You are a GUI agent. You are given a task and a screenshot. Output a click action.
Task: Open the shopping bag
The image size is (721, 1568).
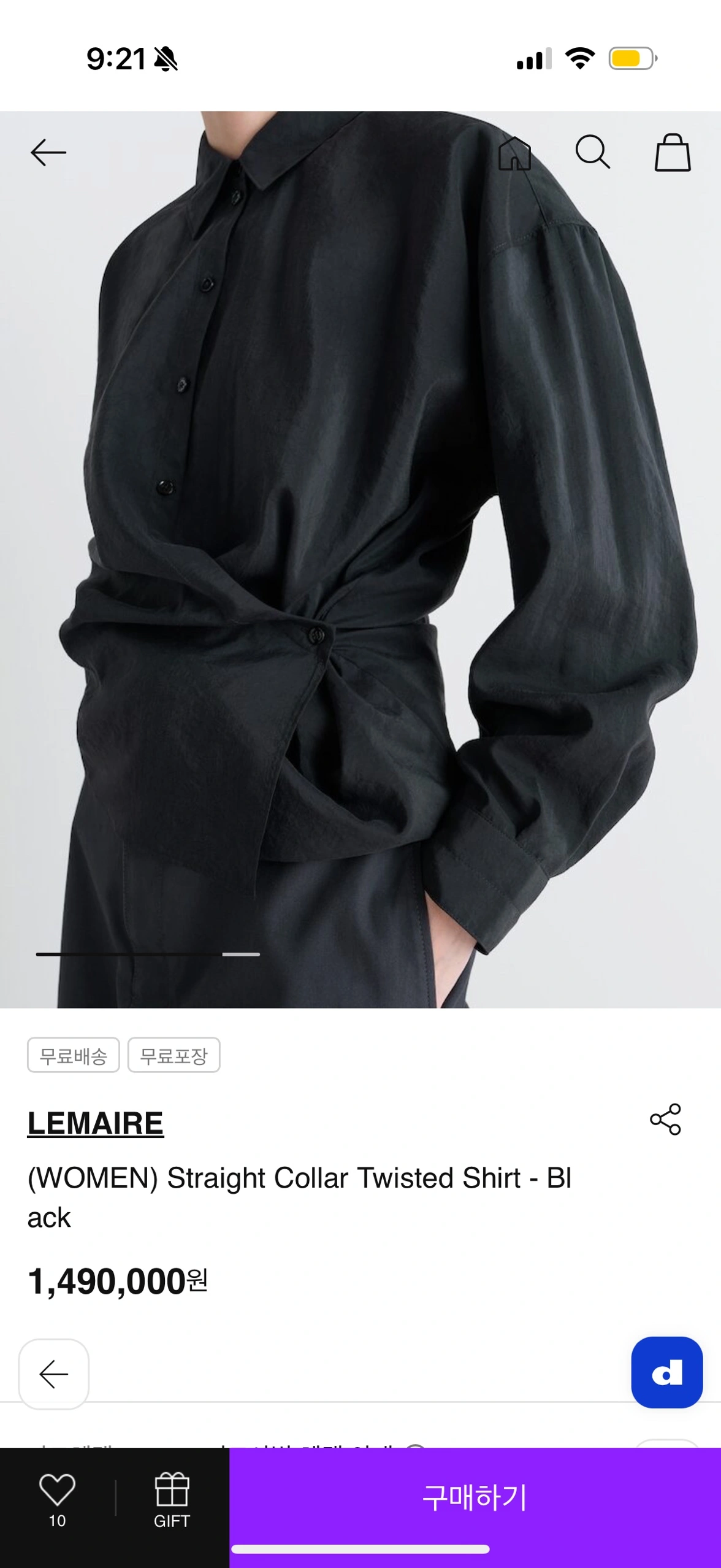(x=673, y=152)
